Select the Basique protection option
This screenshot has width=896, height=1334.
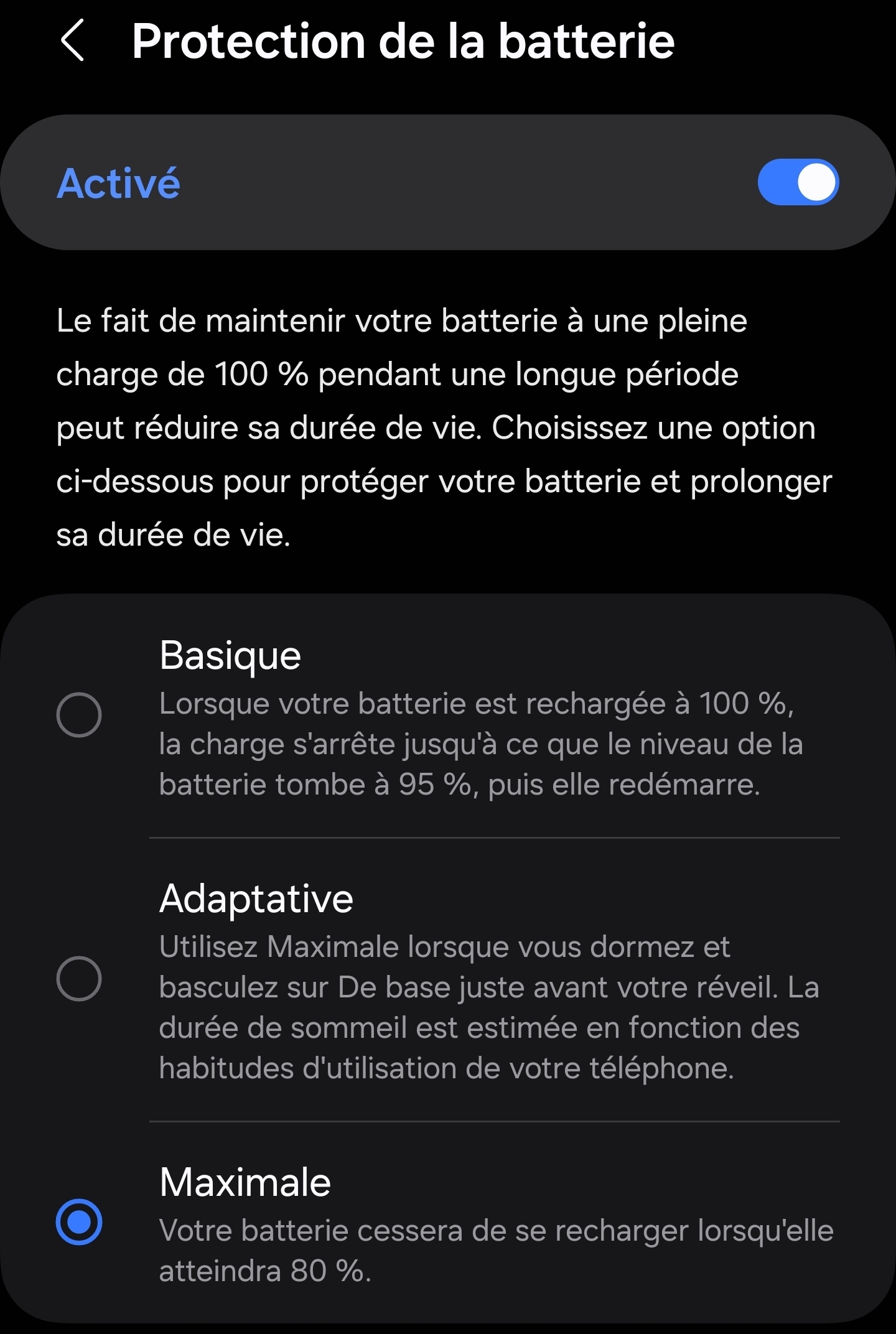click(x=79, y=715)
